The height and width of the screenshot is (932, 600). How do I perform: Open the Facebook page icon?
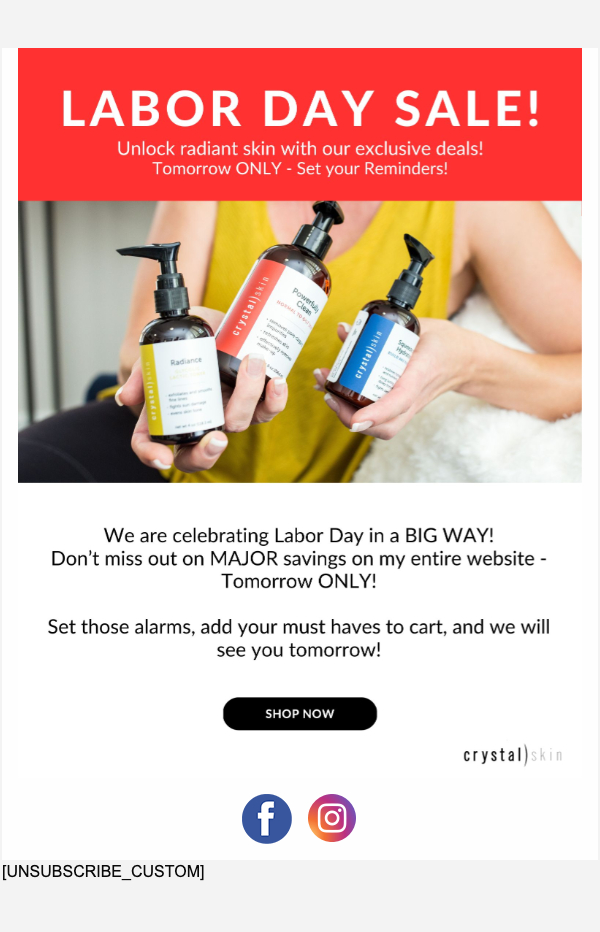267,819
